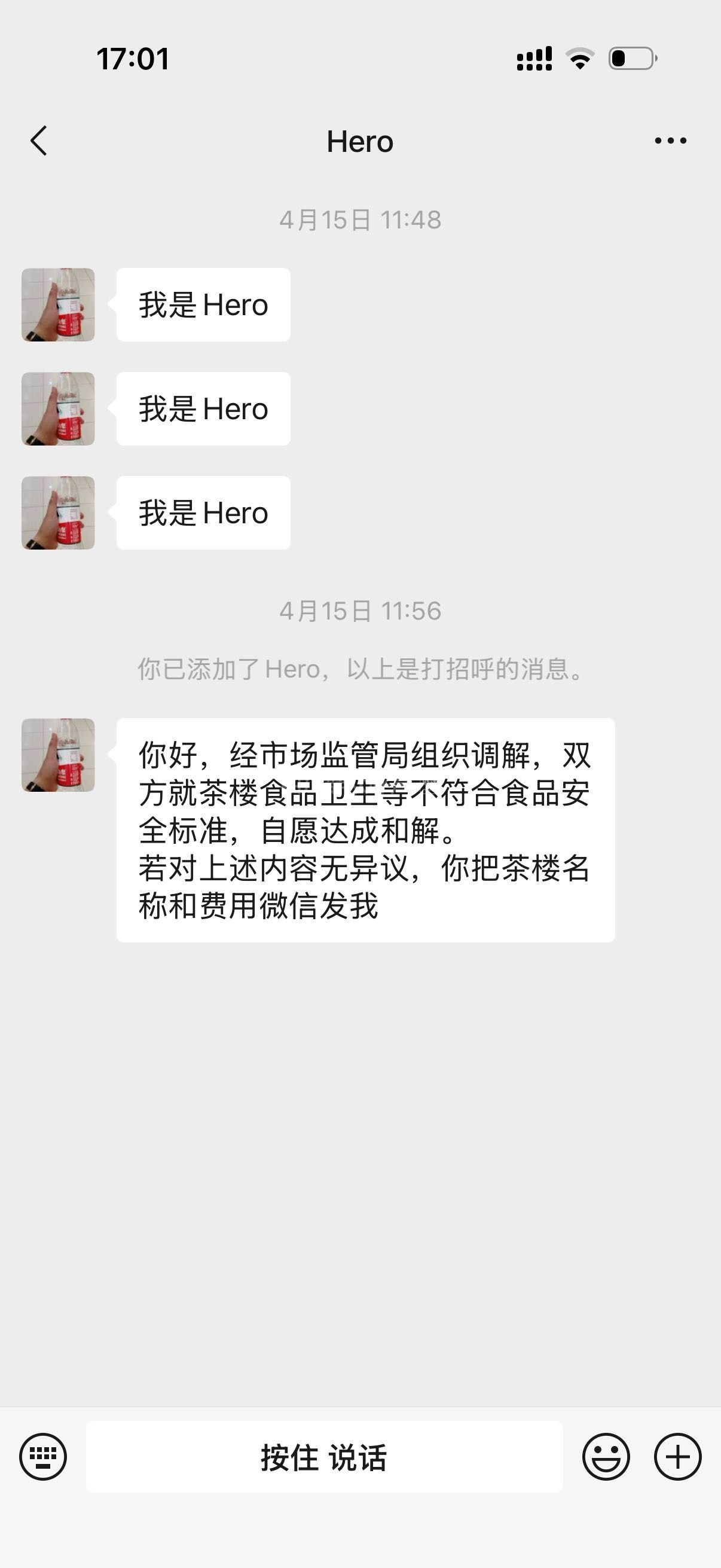Screen dimensions: 721x1568
Task: Tap the hold-to-talk voice button
Action: point(324,1457)
